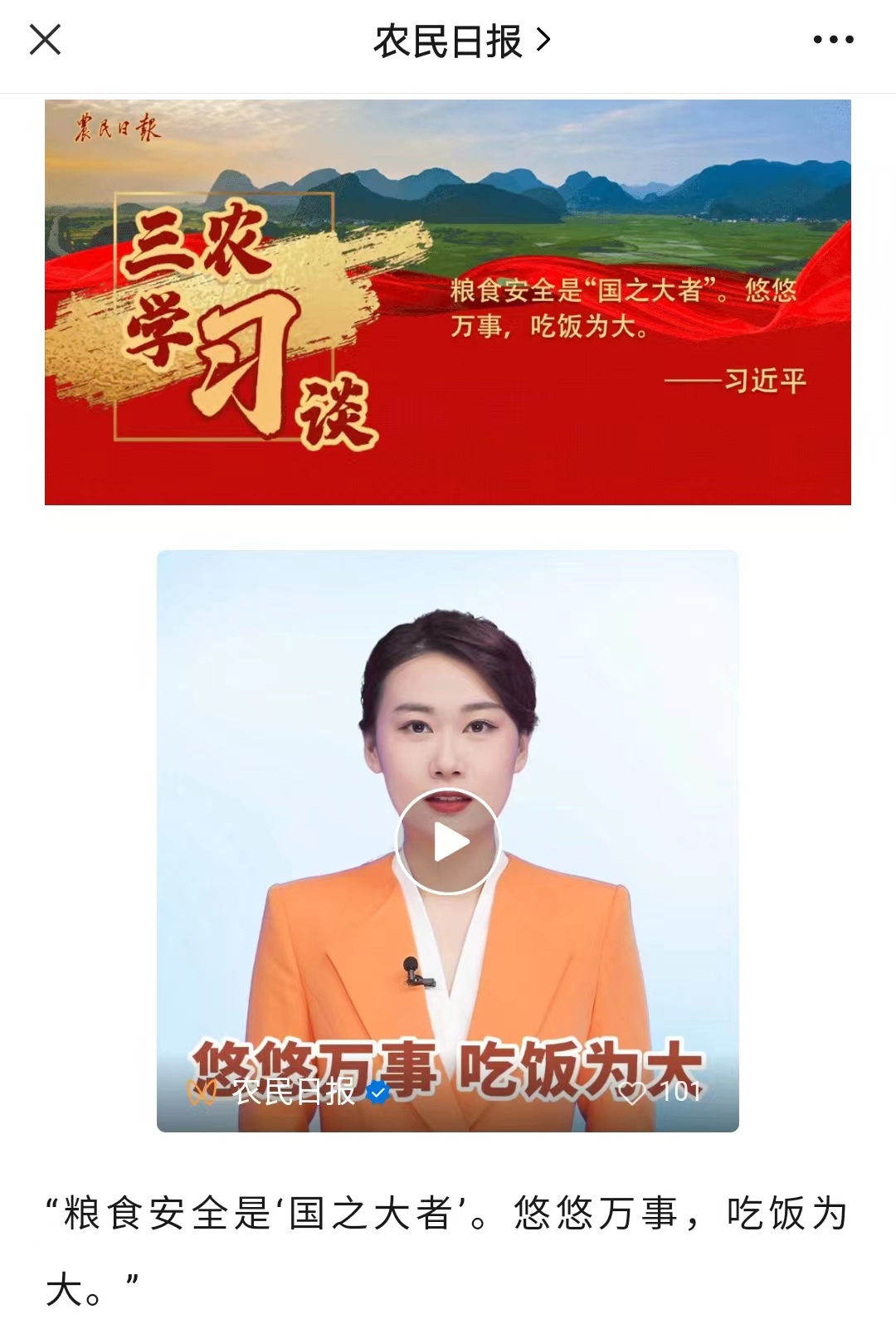Close the article page

[x=45, y=40]
